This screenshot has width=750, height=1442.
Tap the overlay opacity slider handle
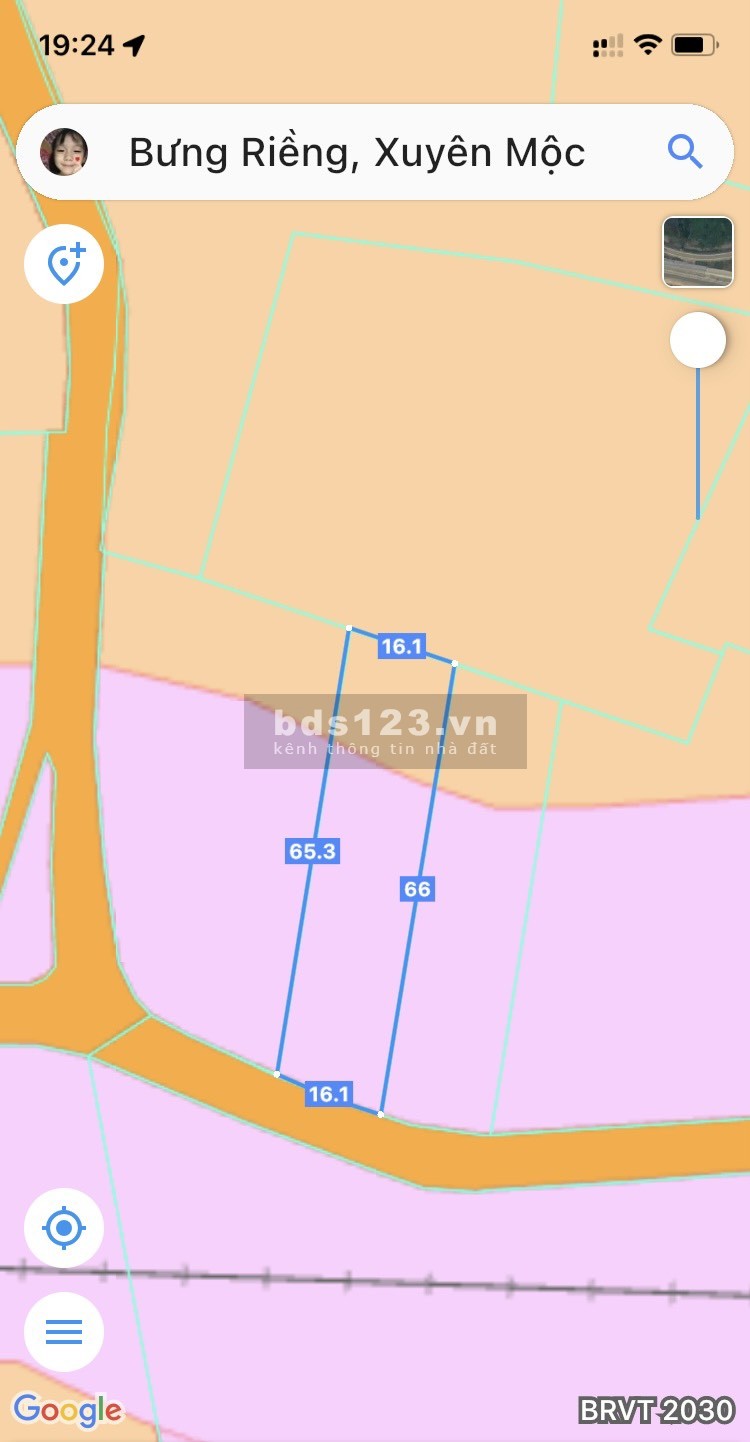click(x=697, y=340)
